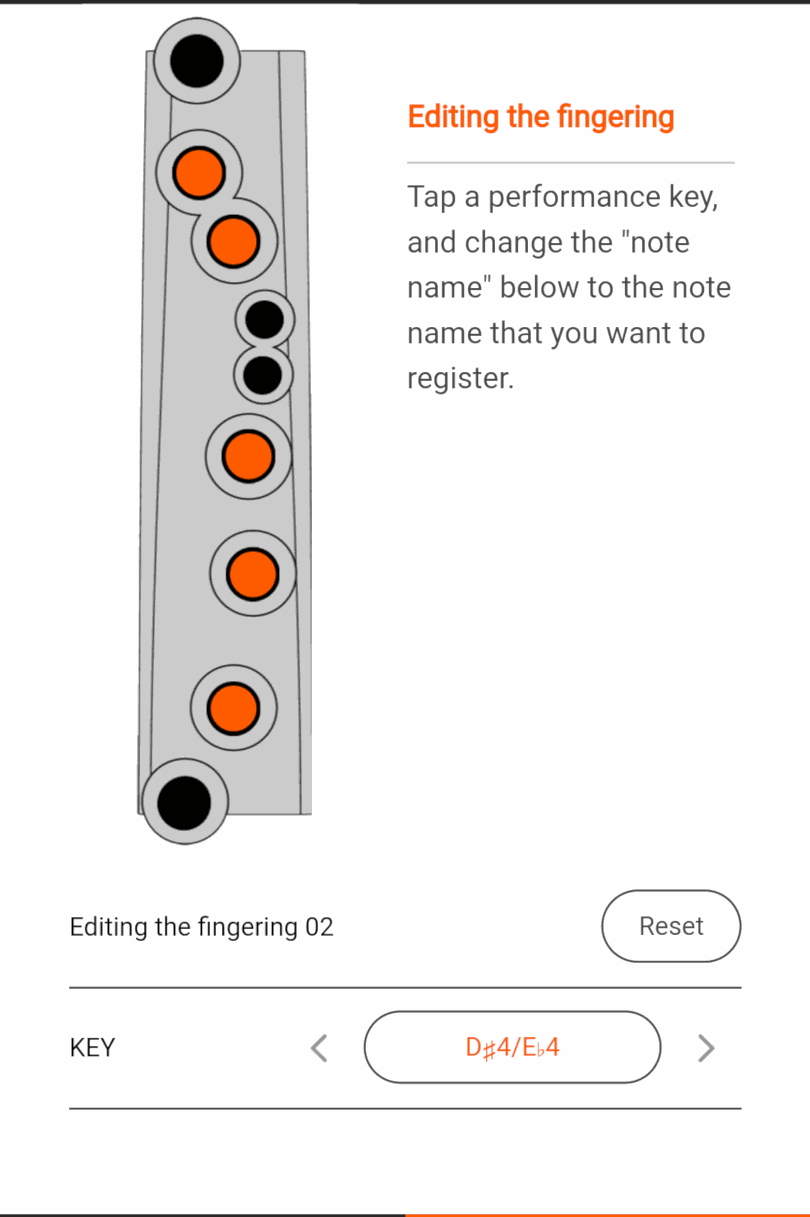
Task: Select the topmost orange performance key
Action: [197, 172]
